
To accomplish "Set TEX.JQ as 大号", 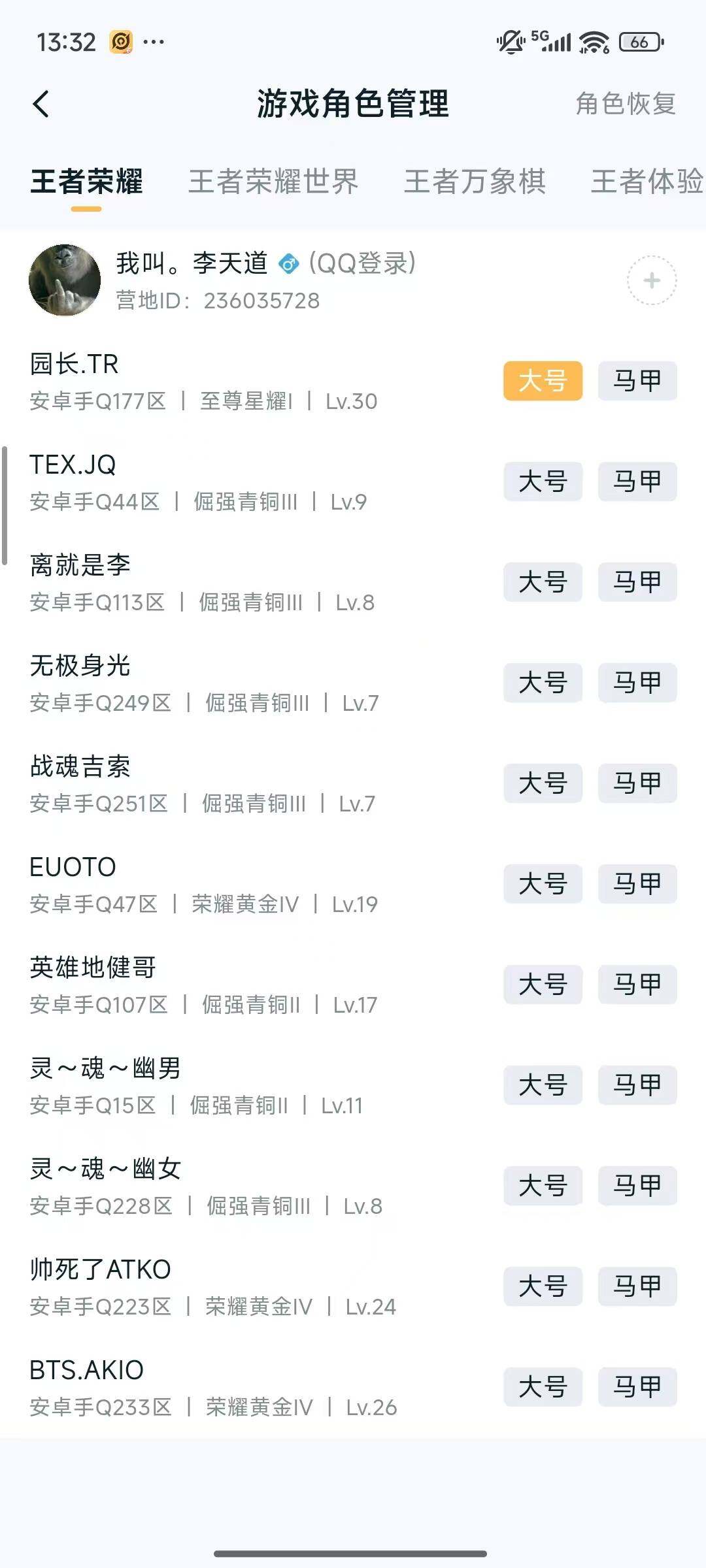I will (544, 483).
